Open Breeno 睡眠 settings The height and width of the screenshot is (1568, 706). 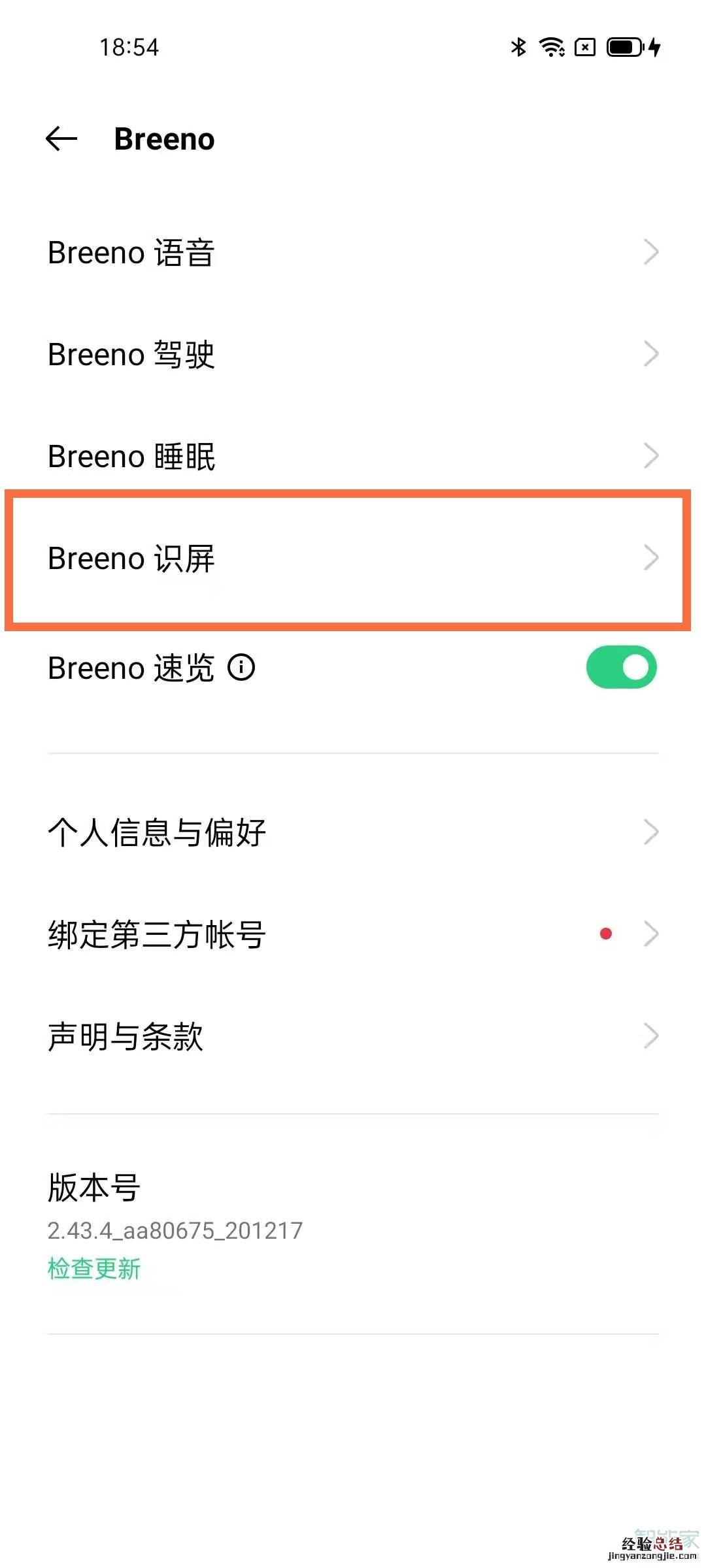tap(353, 456)
